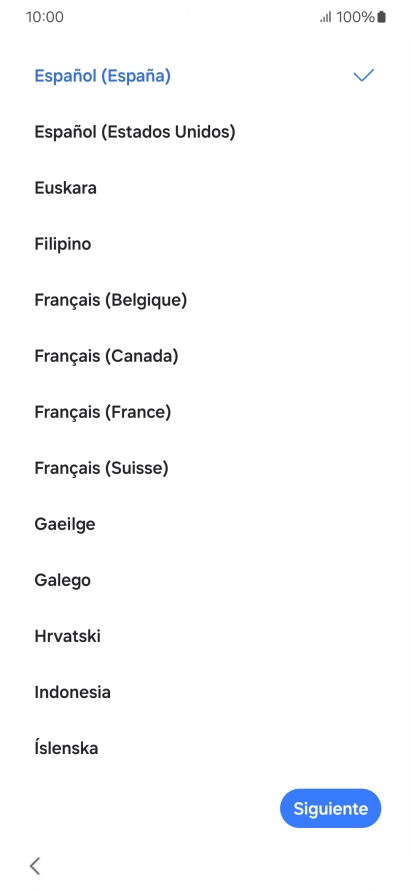
Task: Select Français (Suisse)
Action: [x=206, y=468]
